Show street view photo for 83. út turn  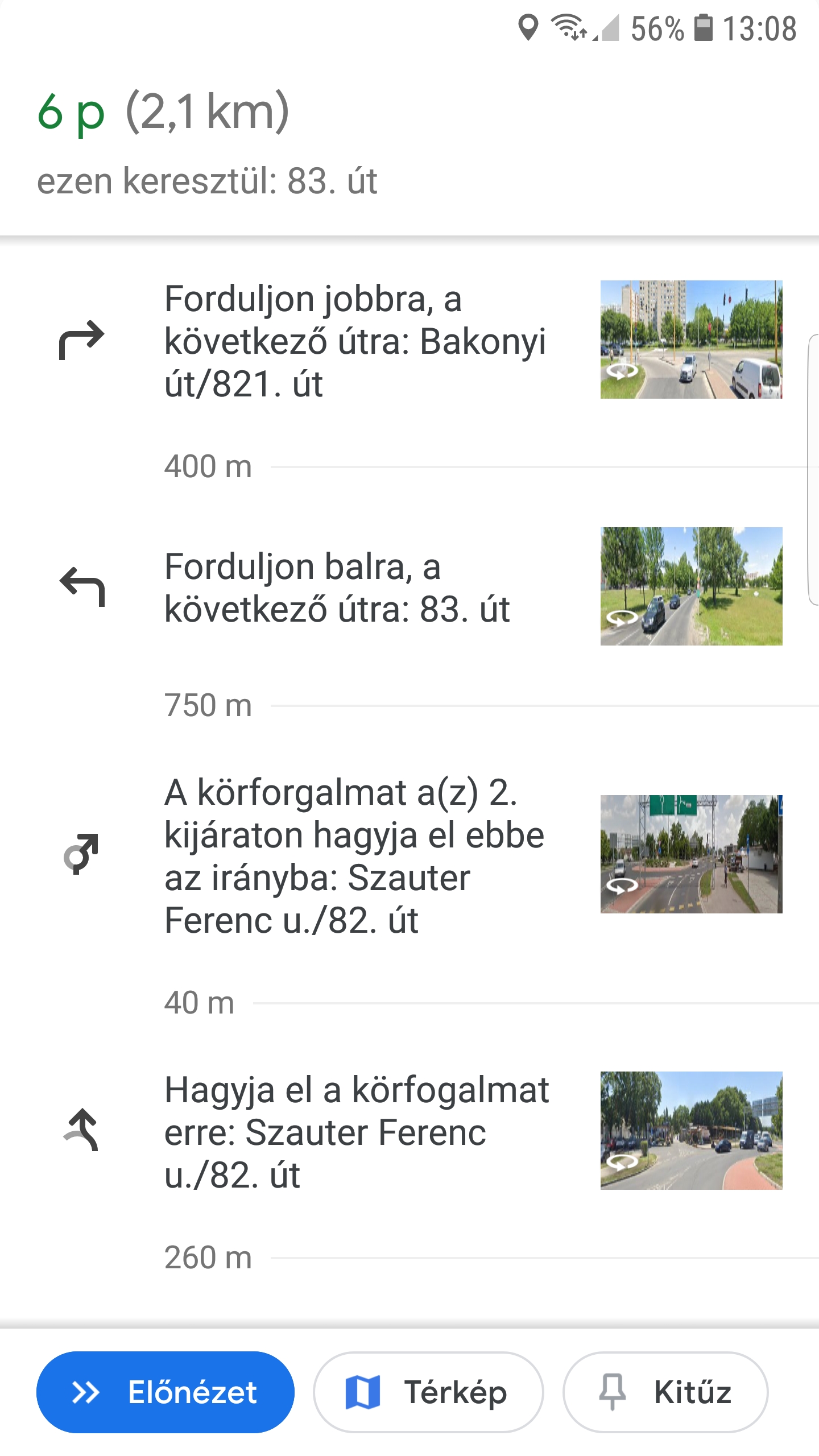(691, 586)
